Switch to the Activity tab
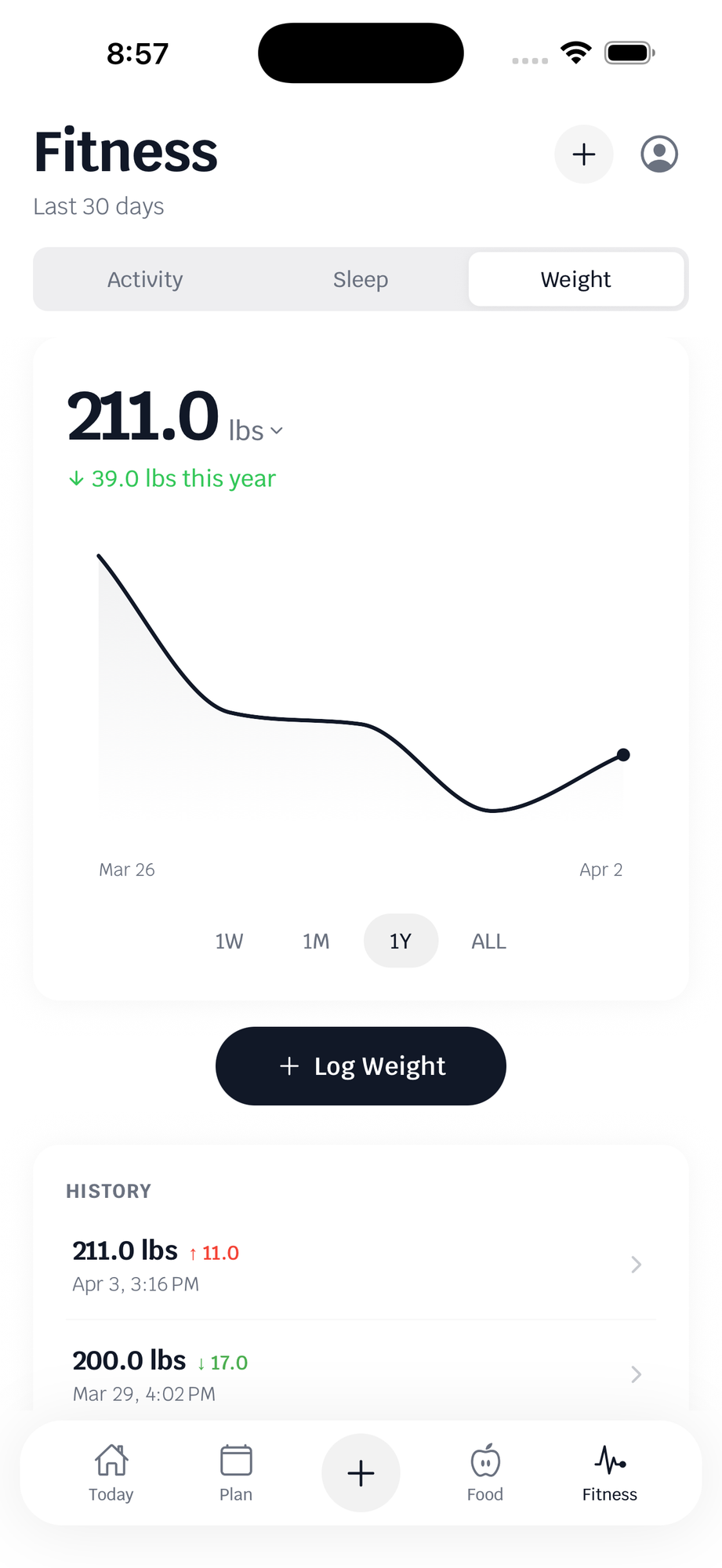 144,279
